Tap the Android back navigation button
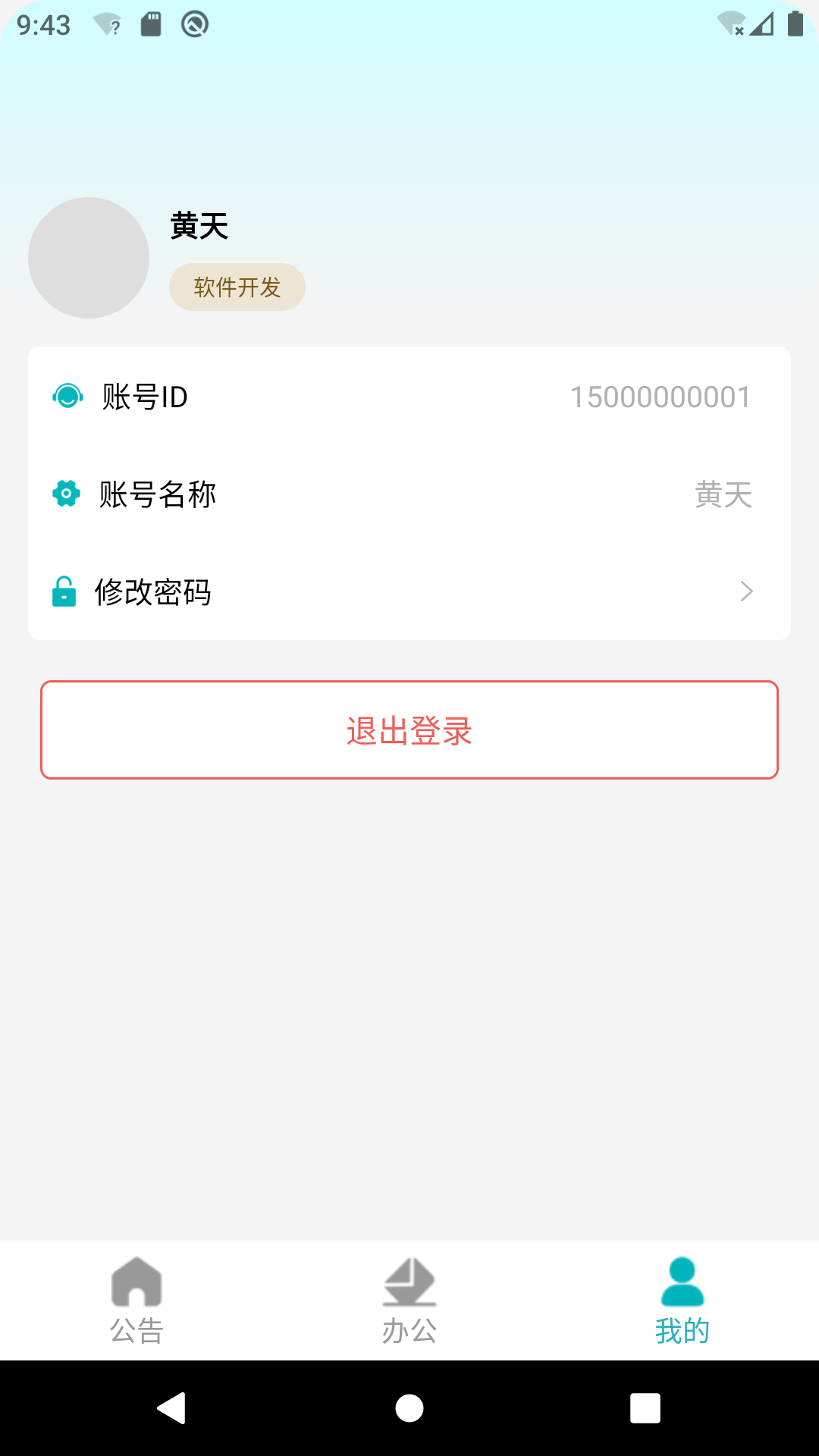 tap(172, 1408)
